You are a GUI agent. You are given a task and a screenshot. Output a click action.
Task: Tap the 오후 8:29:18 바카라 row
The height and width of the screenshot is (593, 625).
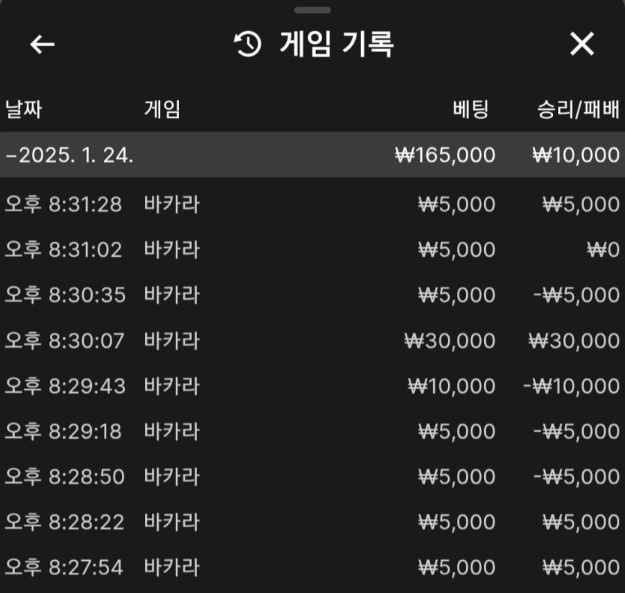coord(312,431)
